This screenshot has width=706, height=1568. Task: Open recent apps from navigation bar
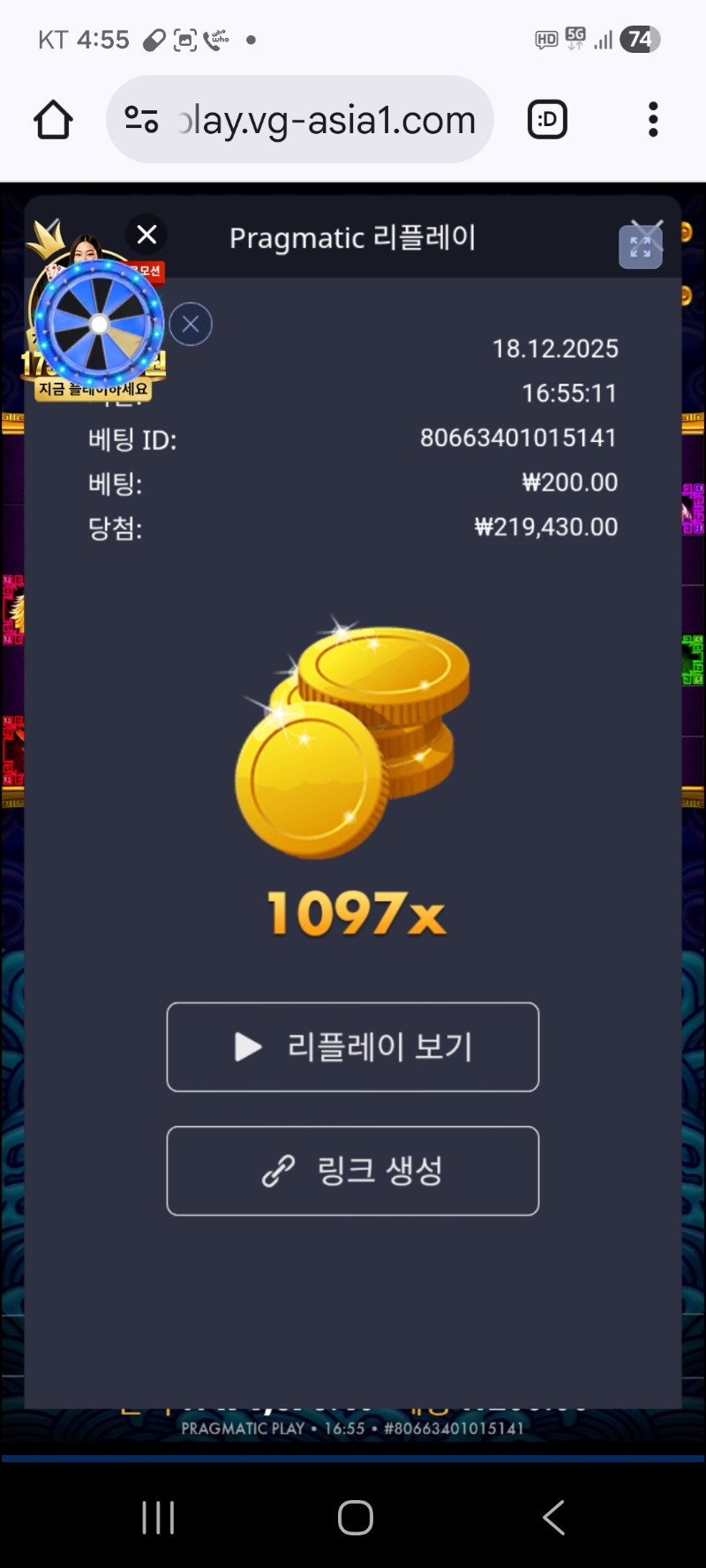[158, 1518]
